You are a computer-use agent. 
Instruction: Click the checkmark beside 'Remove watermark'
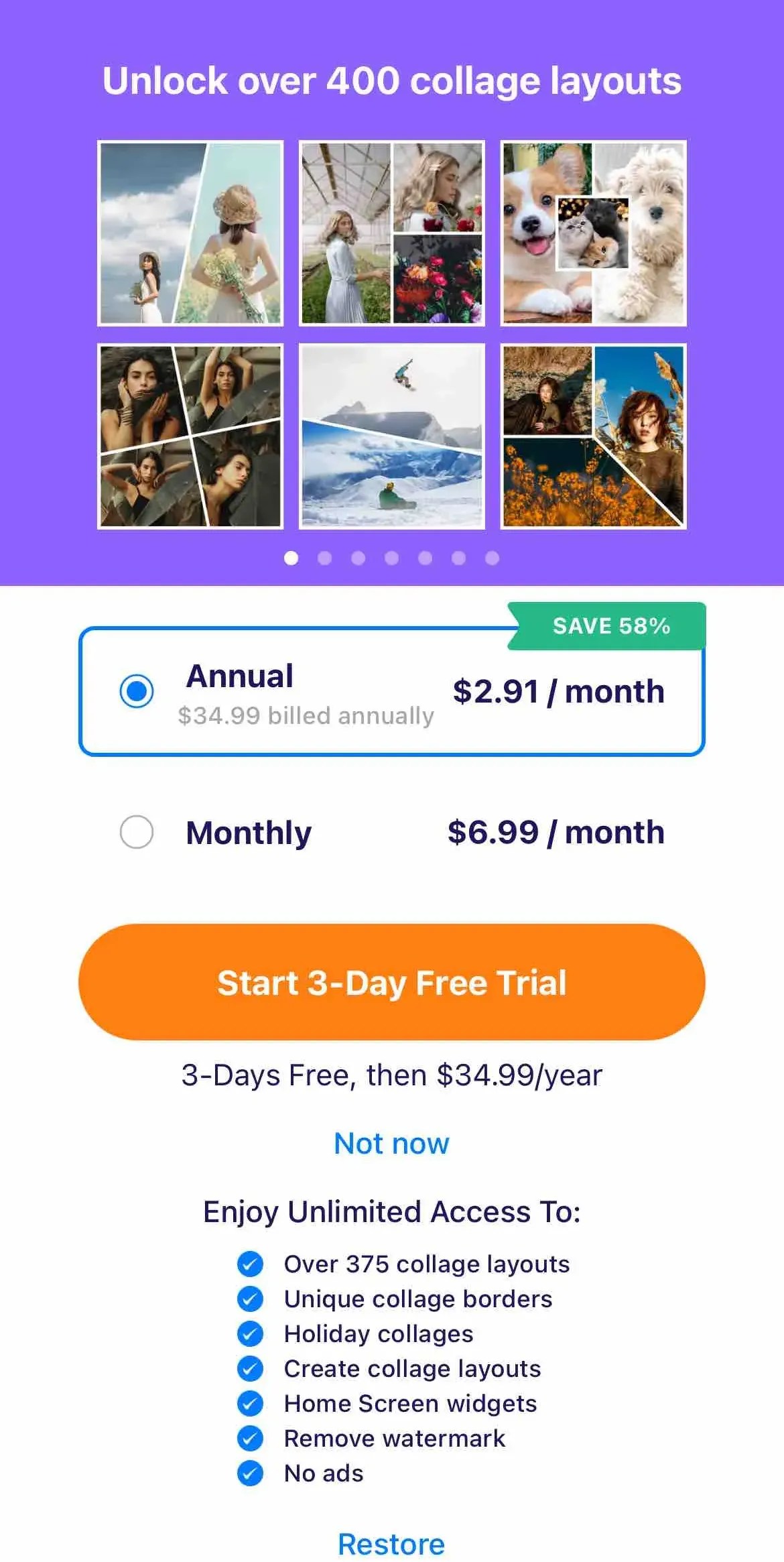pos(251,1438)
